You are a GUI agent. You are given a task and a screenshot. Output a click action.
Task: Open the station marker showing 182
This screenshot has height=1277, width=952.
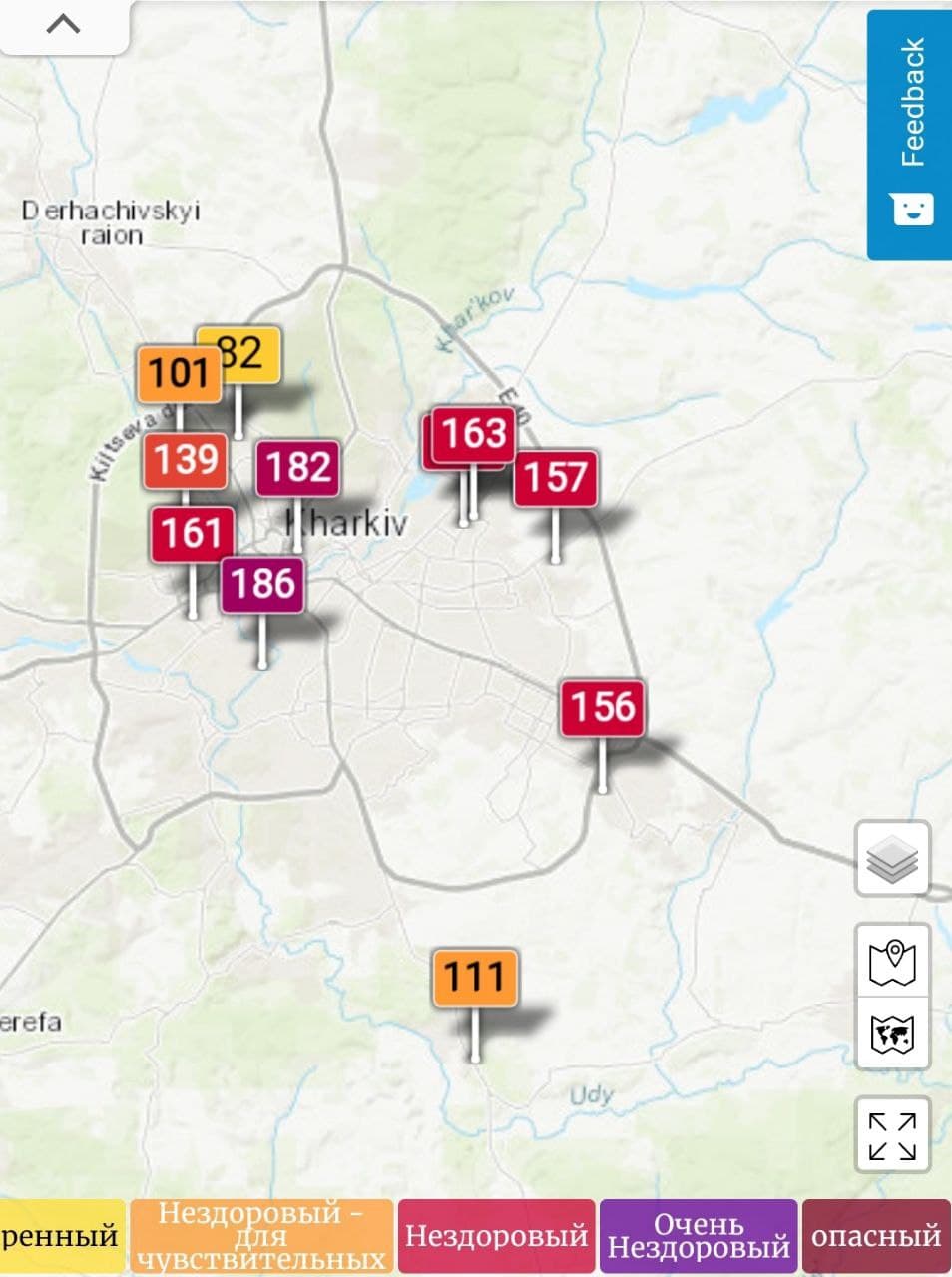[x=298, y=468]
